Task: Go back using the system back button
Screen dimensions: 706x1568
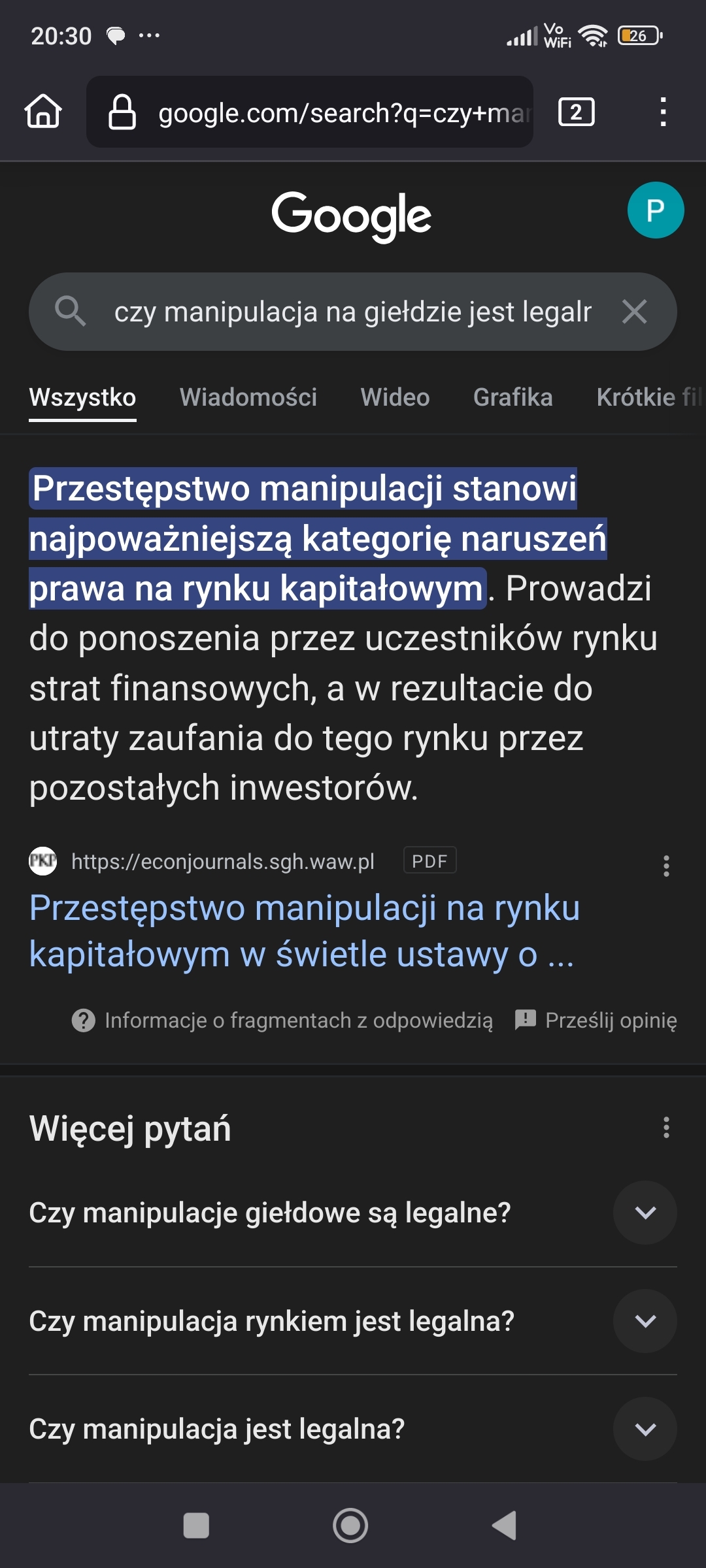Action: [504, 1526]
